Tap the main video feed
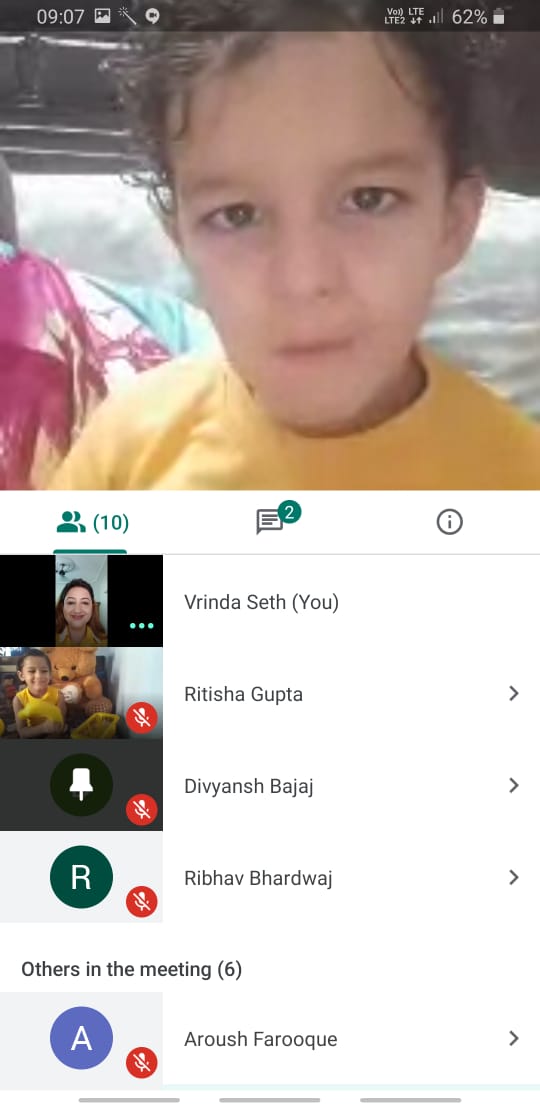This screenshot has height=1110, width=540. [x=270, y=261]
